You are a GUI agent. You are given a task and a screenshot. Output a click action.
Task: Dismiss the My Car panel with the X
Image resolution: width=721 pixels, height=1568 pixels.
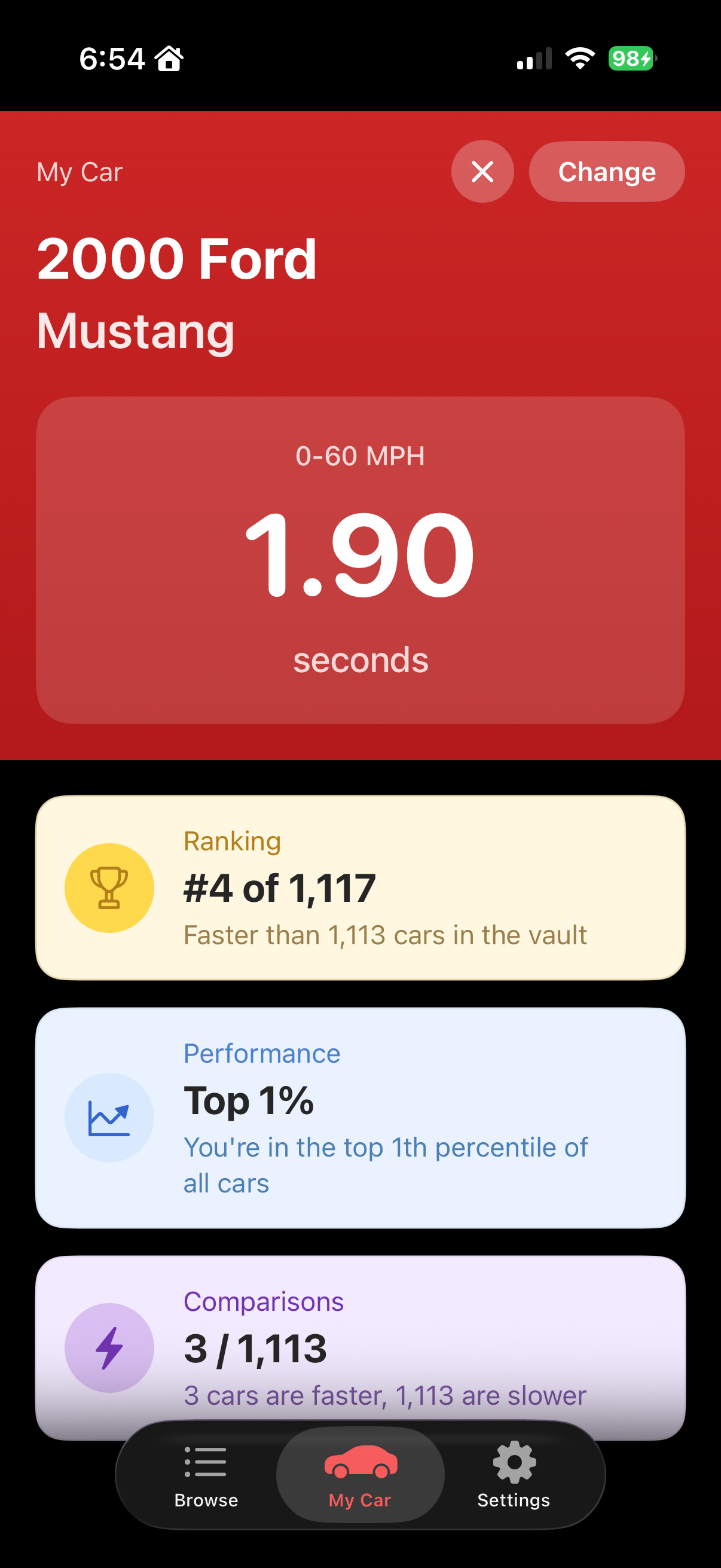click(x=482, y=171)
